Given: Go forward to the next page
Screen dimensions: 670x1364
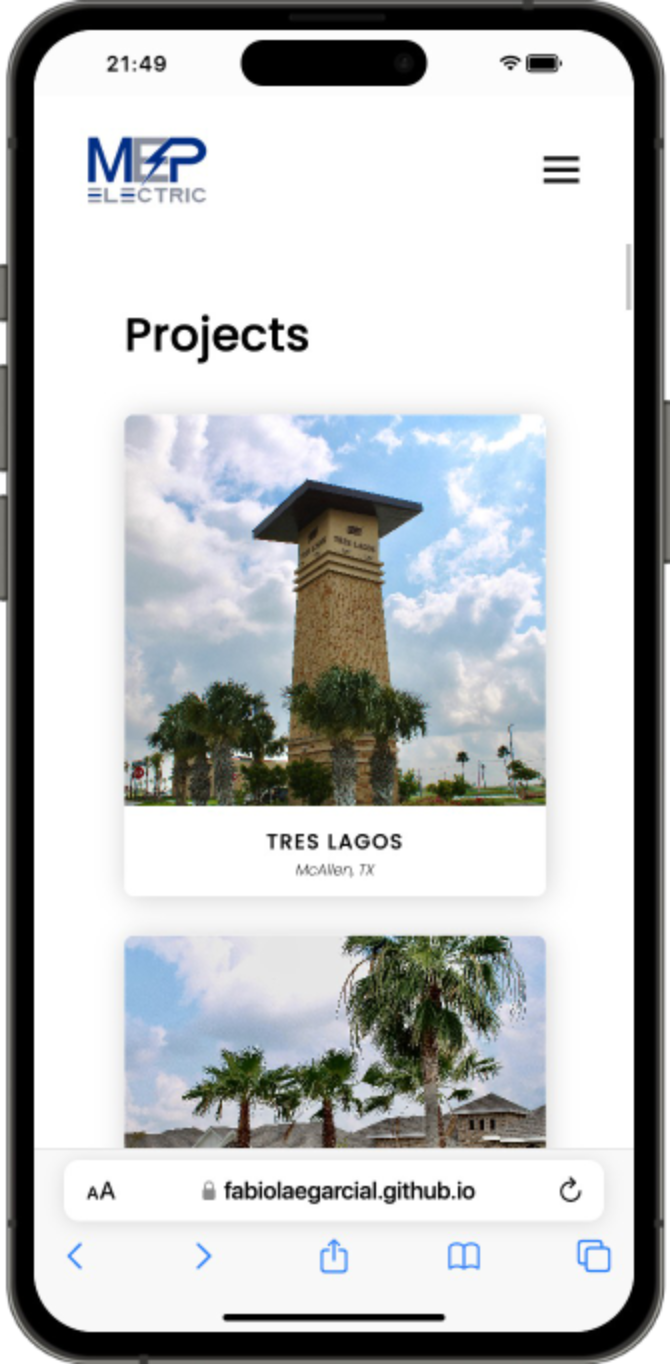Looking at the screenshot, I should (x=203, y=1256).
